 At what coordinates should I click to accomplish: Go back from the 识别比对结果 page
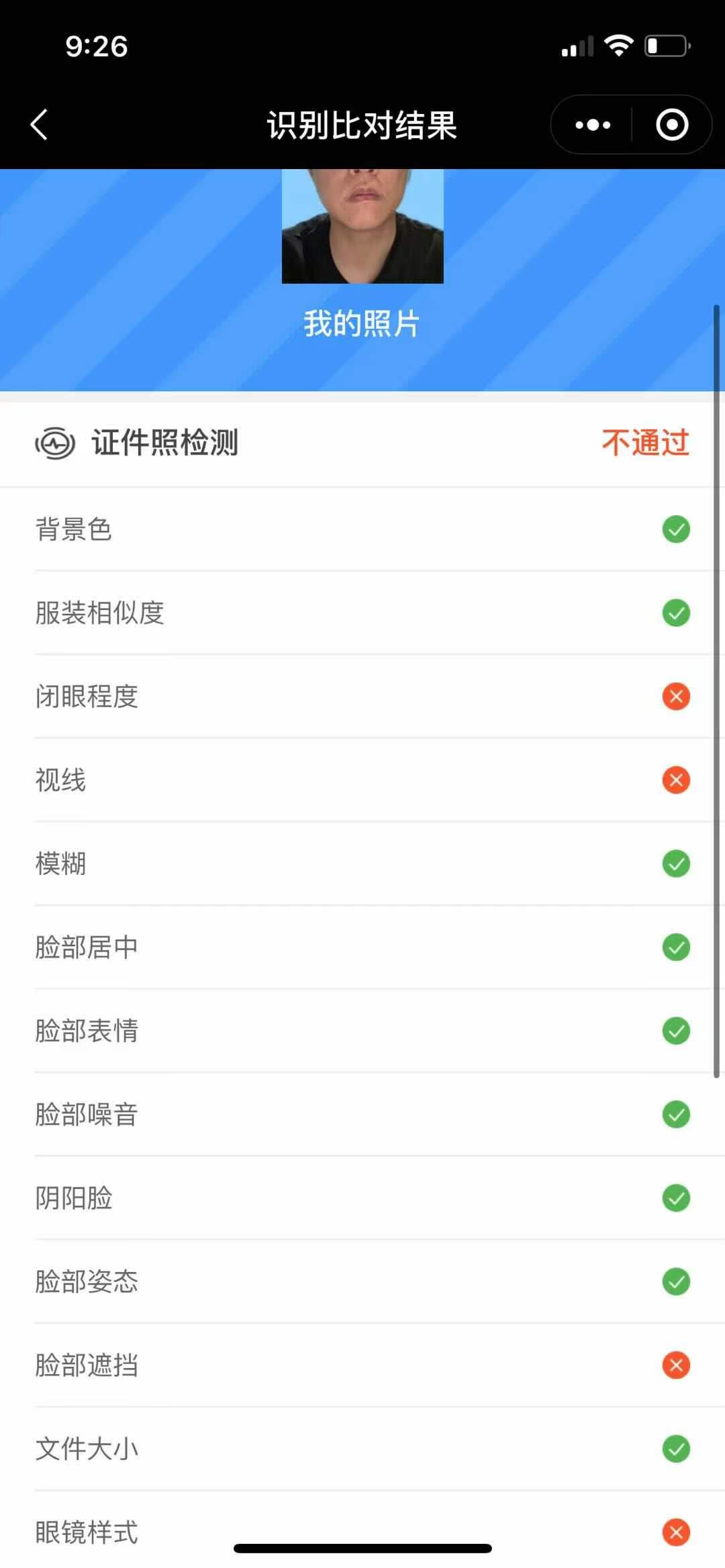click(x=40, y=125)
